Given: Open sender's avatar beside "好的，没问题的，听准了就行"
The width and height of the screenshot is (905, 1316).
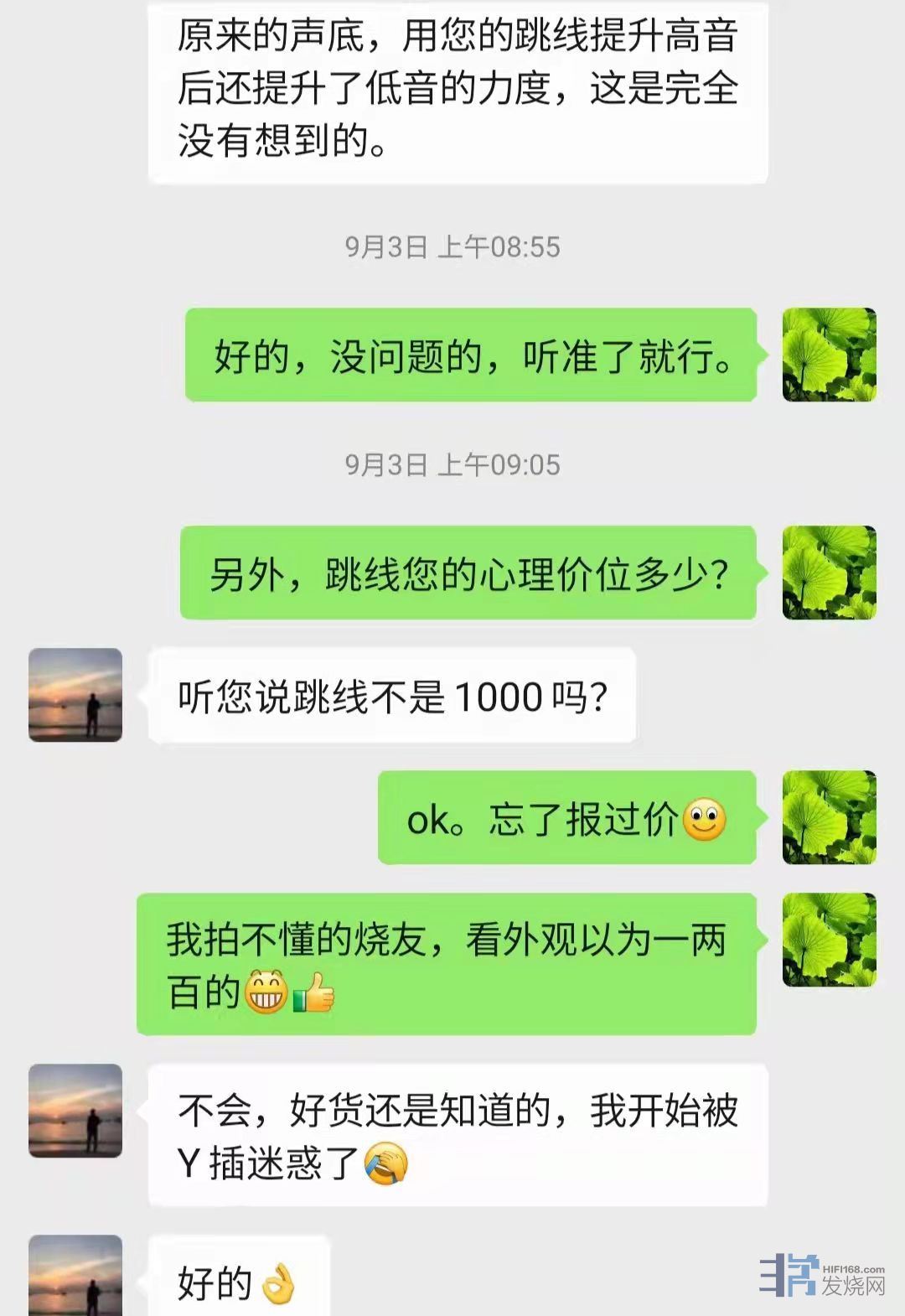Looking at the screenshot, I should [x=829, y=355].
